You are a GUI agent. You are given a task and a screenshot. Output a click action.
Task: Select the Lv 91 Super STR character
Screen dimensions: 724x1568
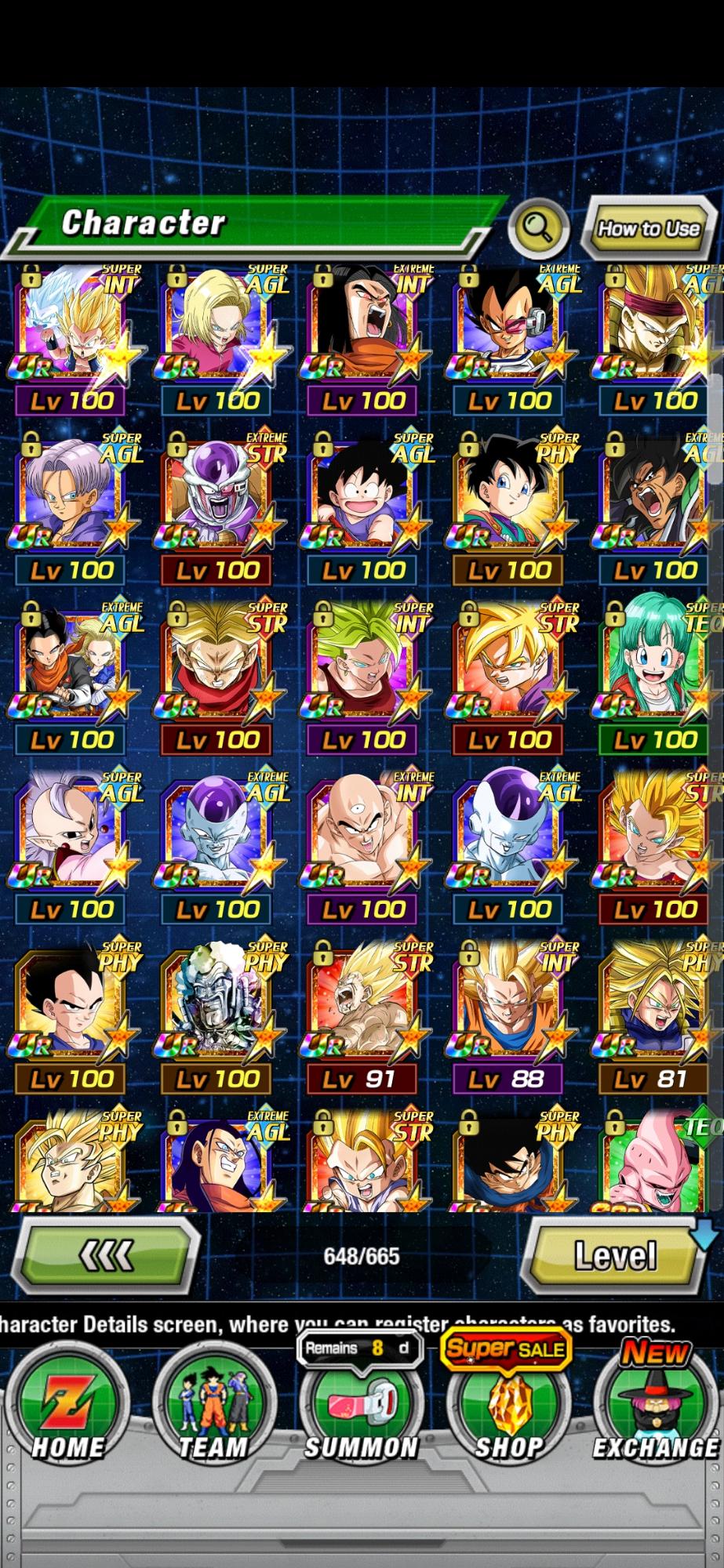(x=363, y=1011)
